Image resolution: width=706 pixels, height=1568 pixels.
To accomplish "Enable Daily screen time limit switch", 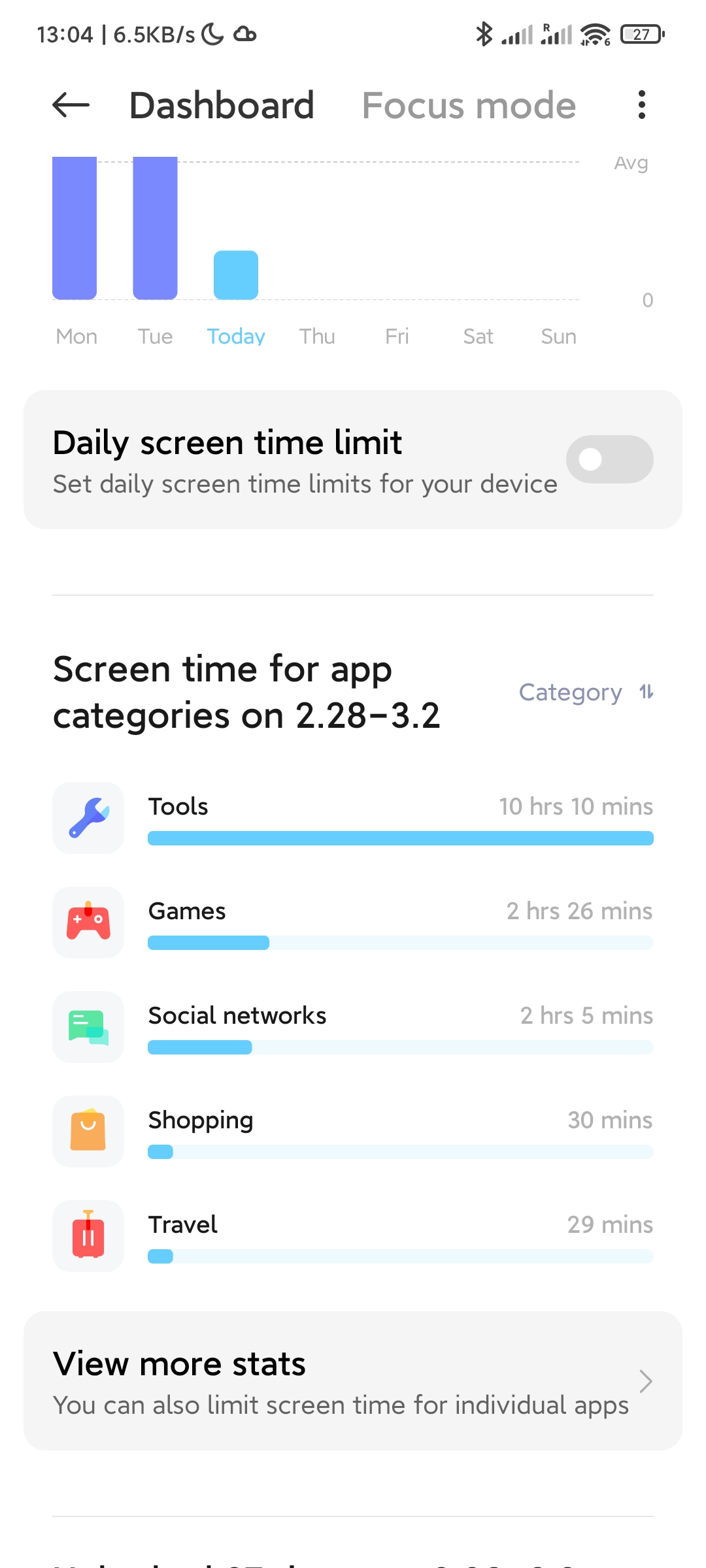I will (609, 459).
